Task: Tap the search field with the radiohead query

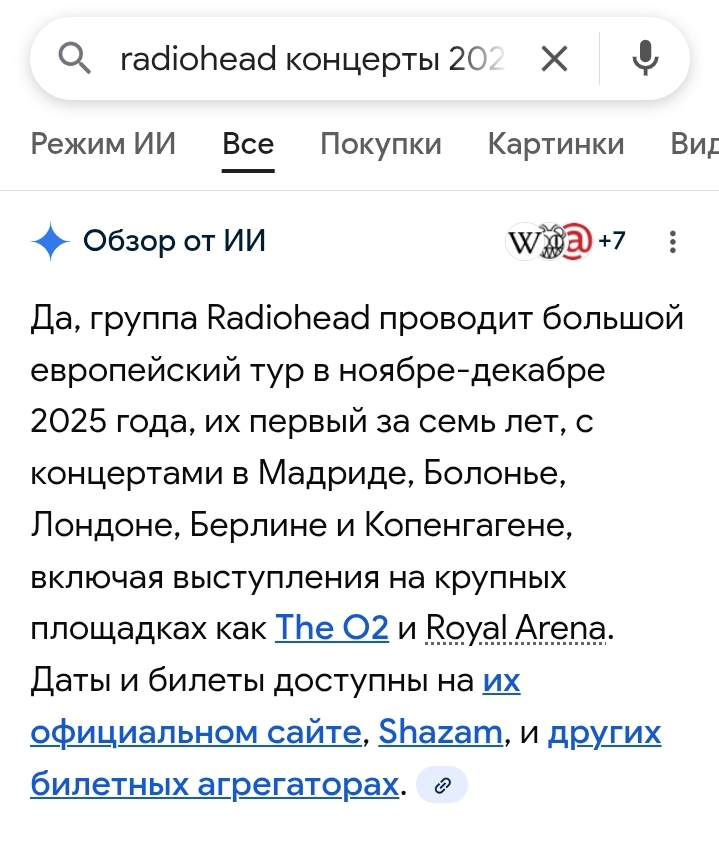Action: click(x=310, y=61)
